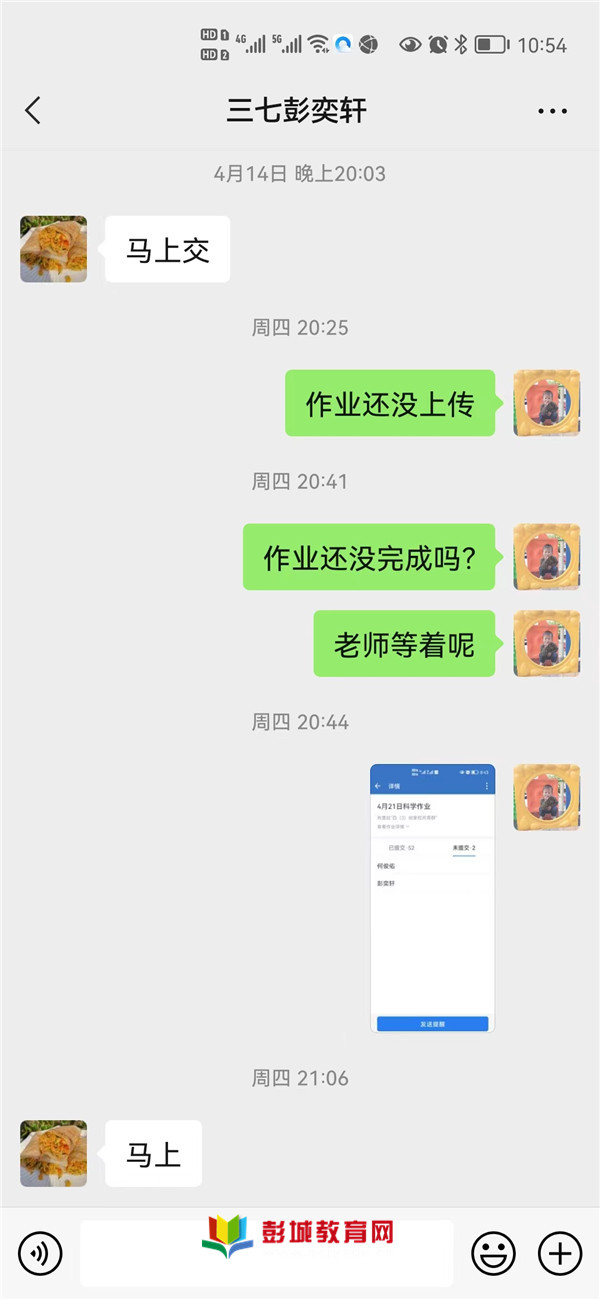Tap my avatar beside "作业还没上传"
This screenshot has height=1300, width=600.
point(547,403)
